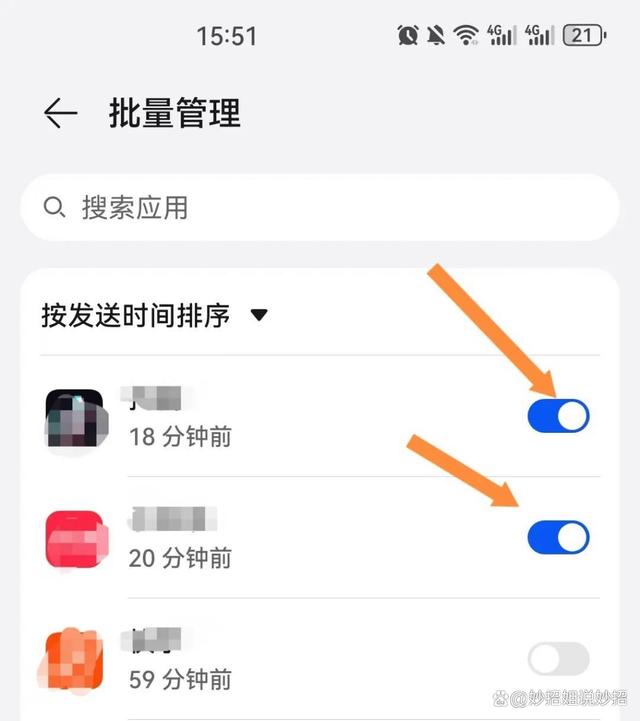
Task: Enable the toggle for 59 分钟前 app
Action: coord(558,659)
